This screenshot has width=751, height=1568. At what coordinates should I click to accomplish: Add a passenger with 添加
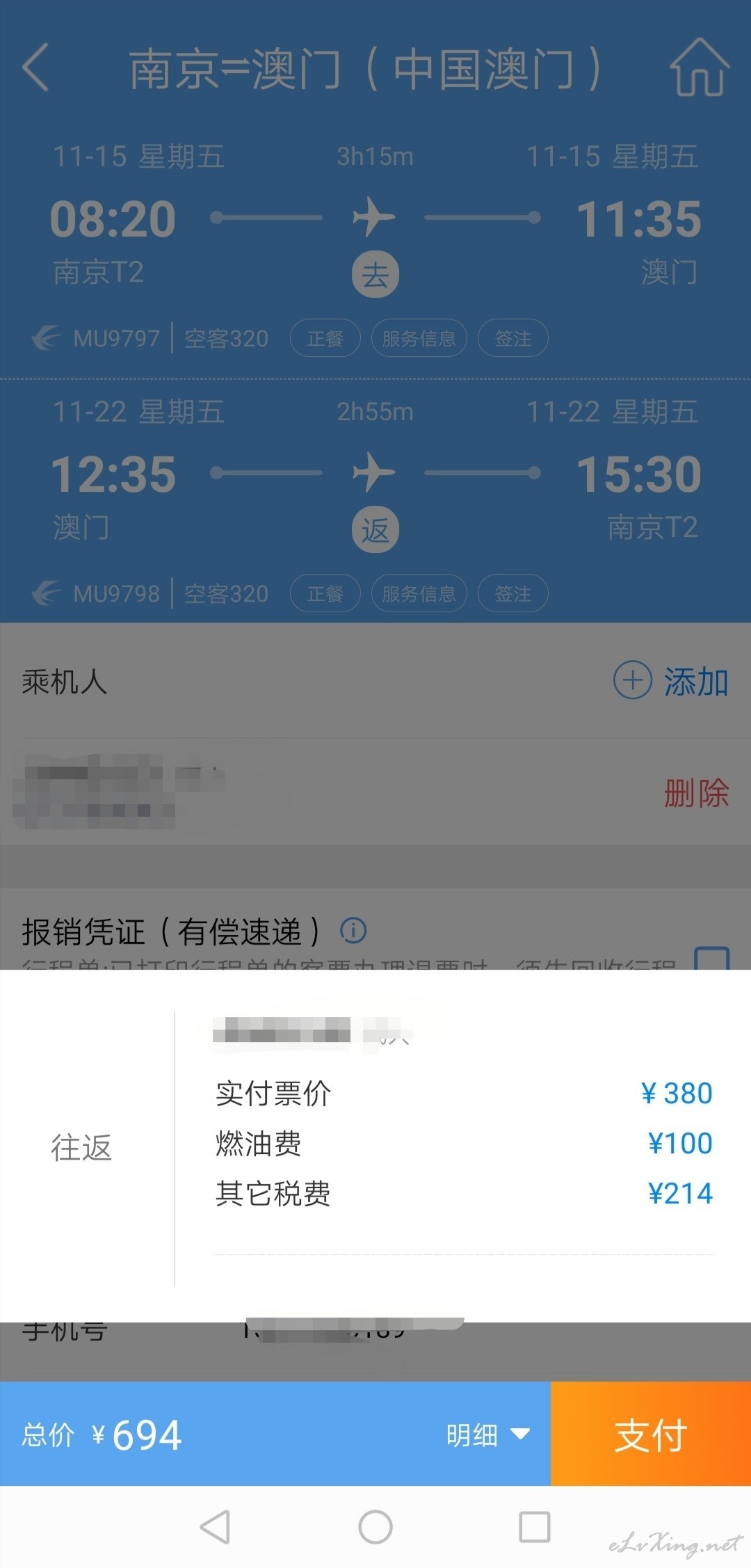coord(671,681)
